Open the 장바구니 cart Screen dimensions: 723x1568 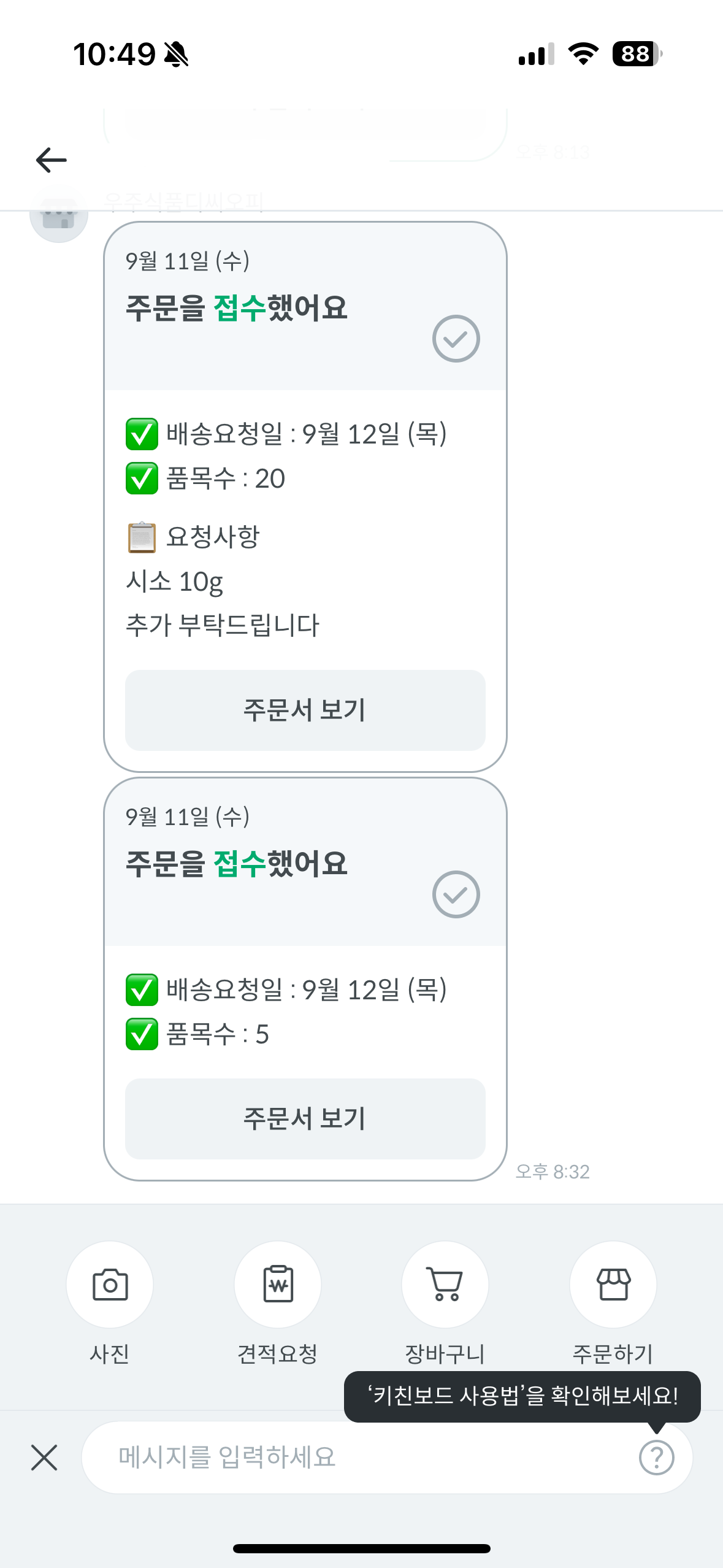pos(445,1285)
